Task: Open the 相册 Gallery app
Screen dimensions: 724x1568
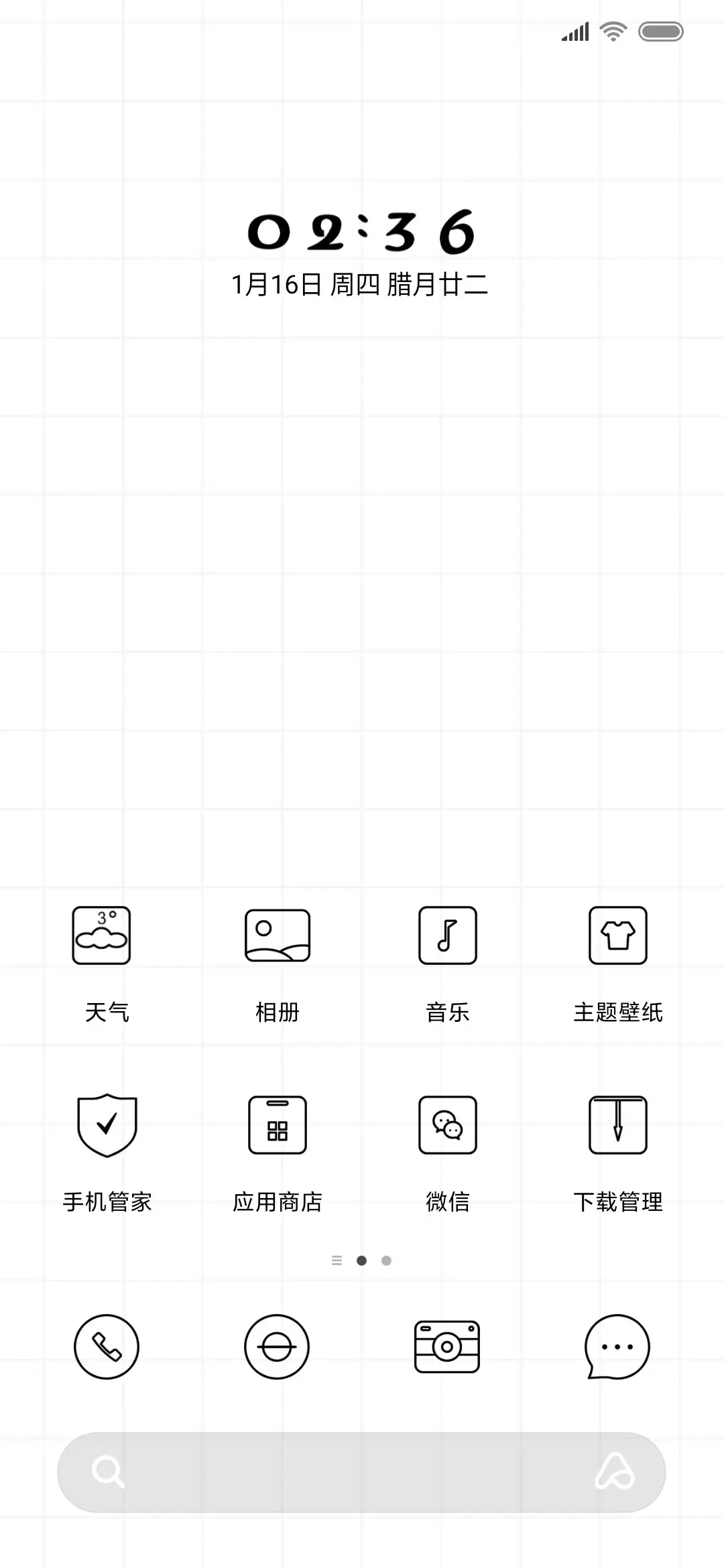Action: point(277,936)
